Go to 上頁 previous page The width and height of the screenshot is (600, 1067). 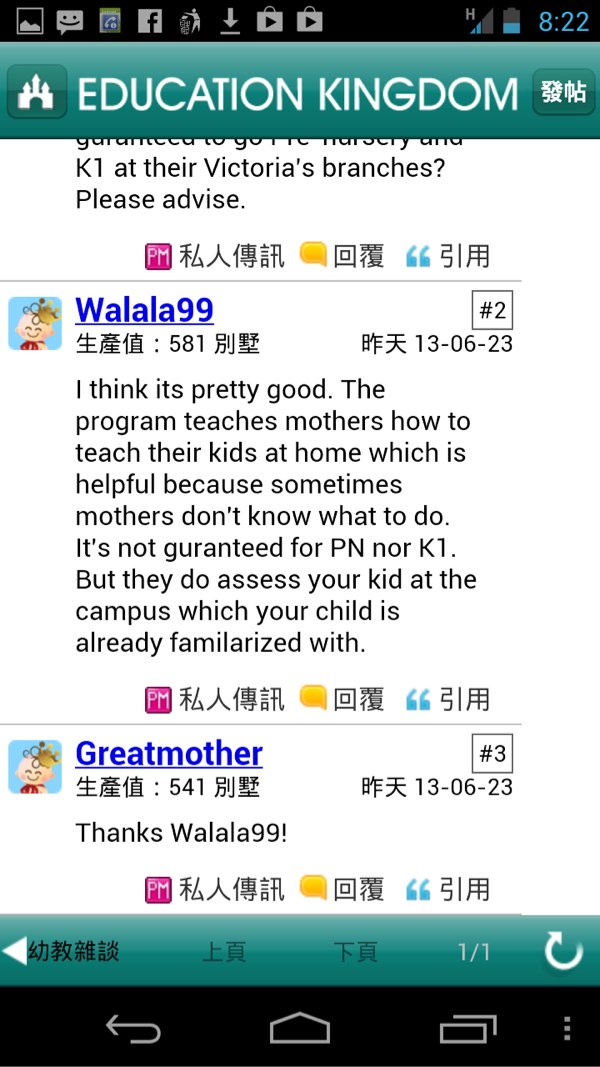[x=224, y=952]
